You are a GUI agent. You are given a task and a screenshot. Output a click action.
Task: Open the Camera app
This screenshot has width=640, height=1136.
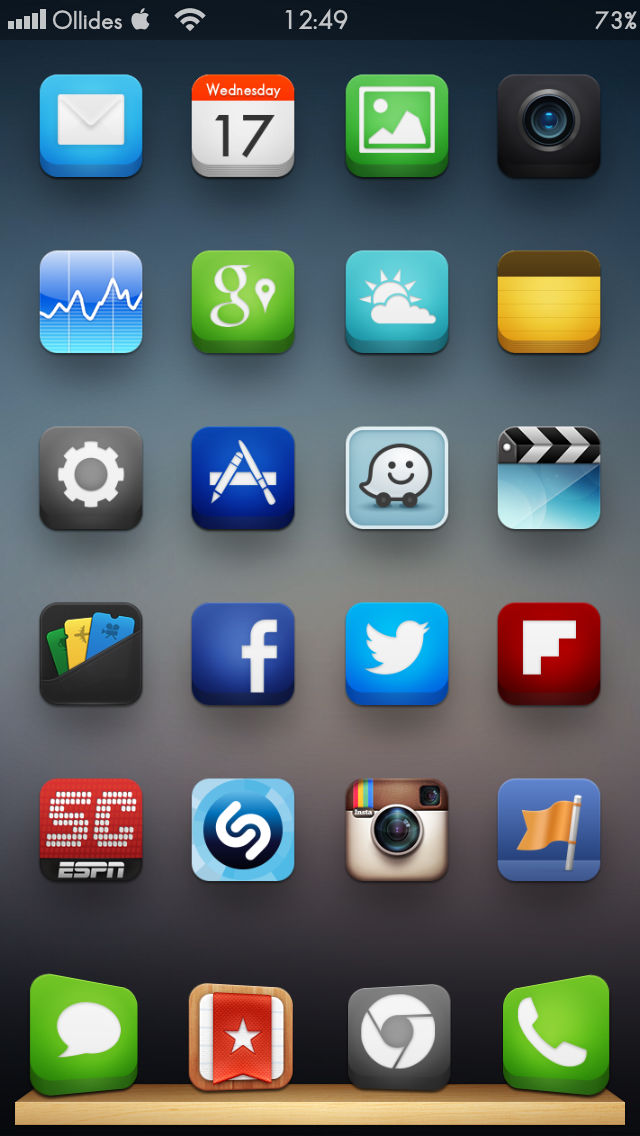pos(549,125)
